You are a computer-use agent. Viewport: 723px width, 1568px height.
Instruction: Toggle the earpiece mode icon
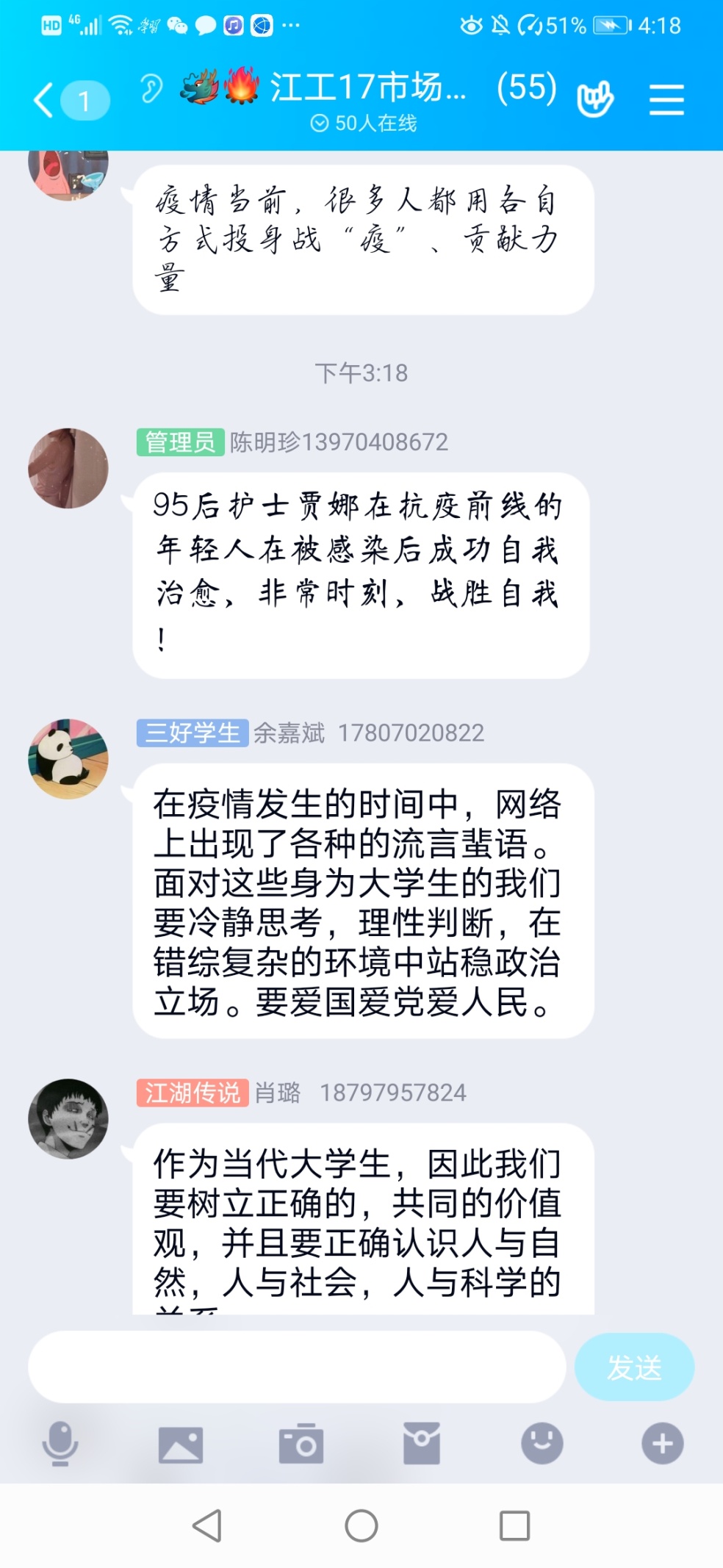click(x=152, y=89)
